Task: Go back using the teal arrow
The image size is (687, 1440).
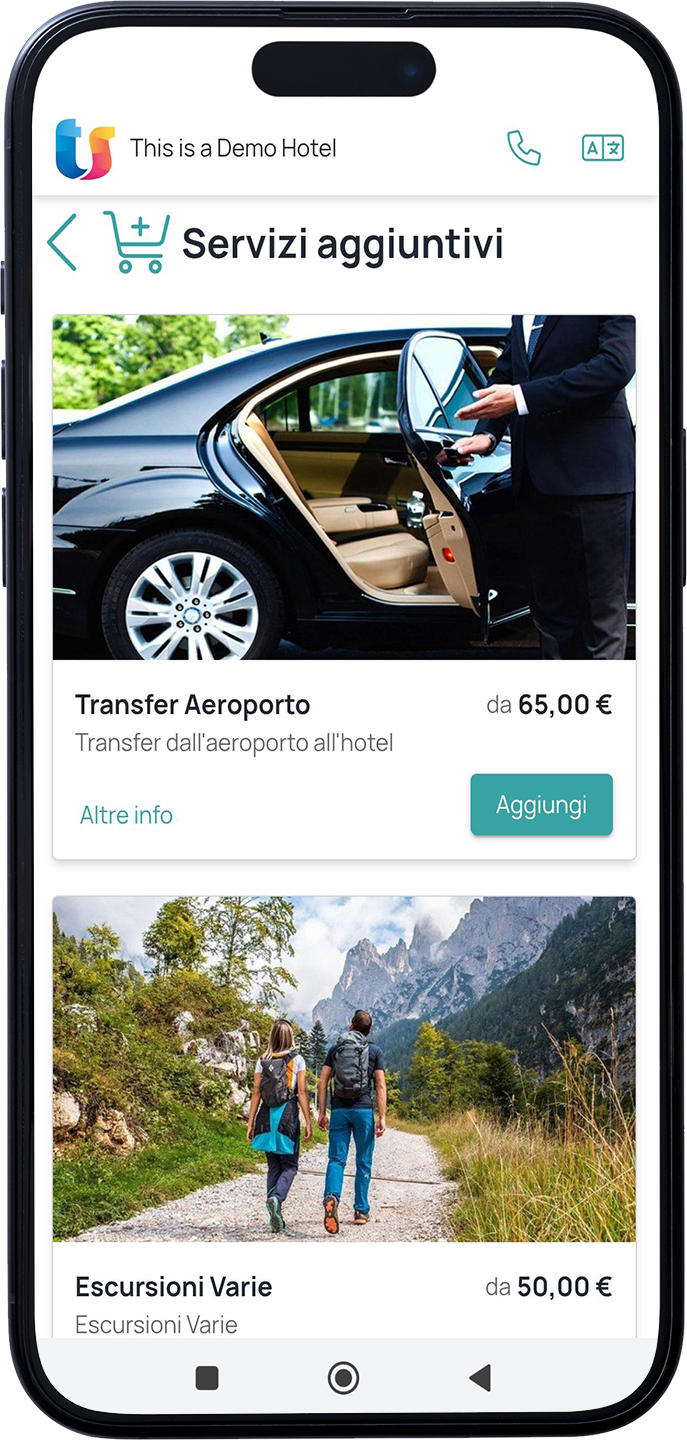Action: (x=62, y=242)
